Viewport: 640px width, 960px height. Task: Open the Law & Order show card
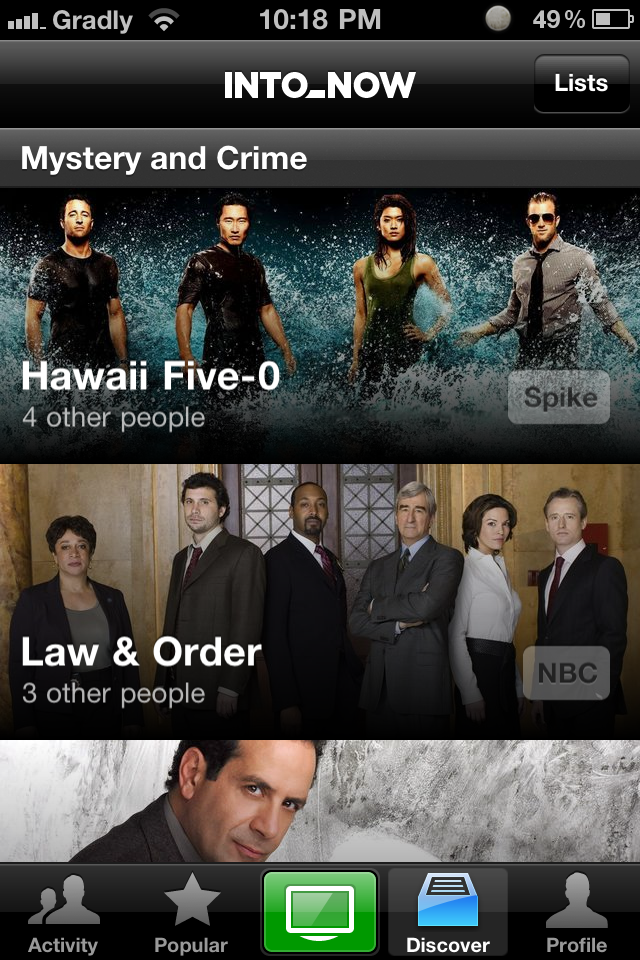coord(320,600)
